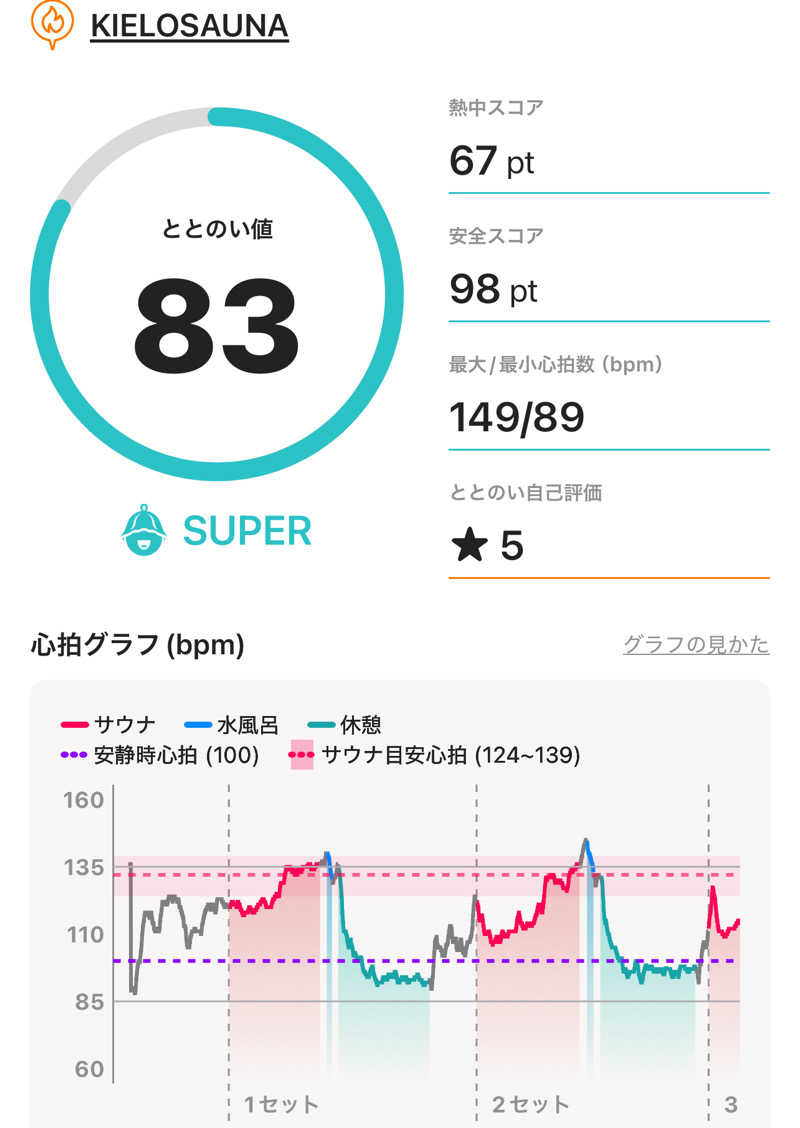
Task: Open the グラフの見かた graph guide link
Action: pyautogui.click(x=696, y=645)
